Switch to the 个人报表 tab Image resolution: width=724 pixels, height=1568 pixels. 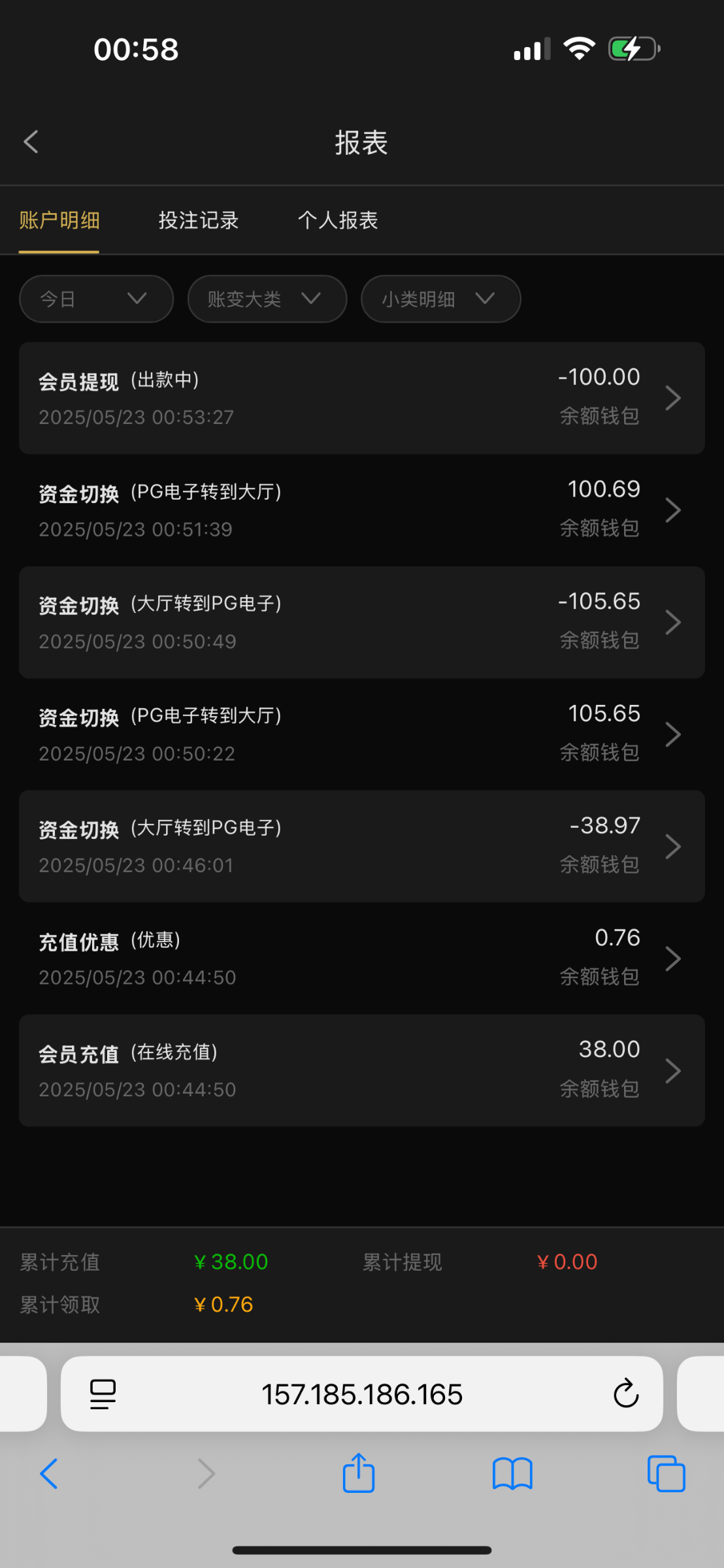click(338, 220)
